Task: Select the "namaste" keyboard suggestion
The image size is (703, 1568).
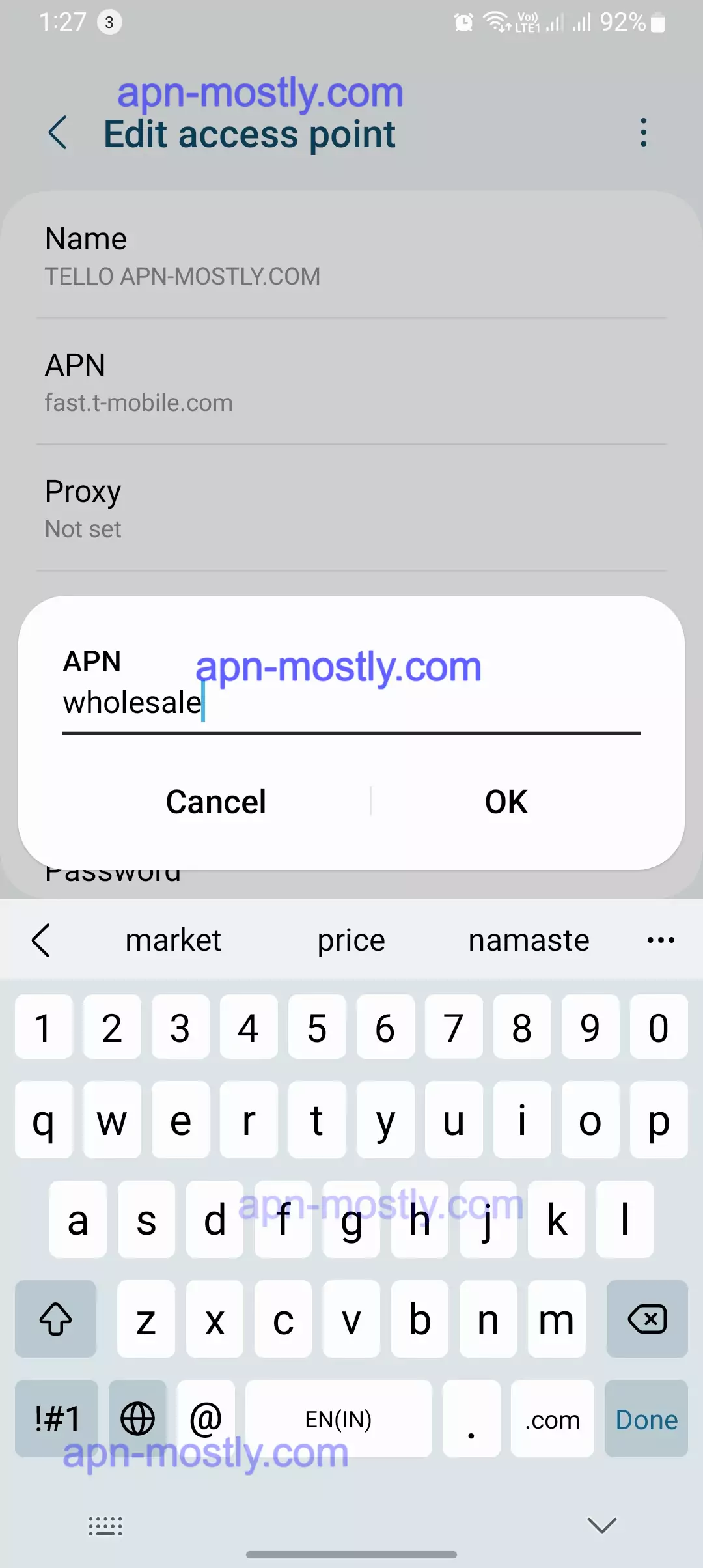Action: [528, 940]
